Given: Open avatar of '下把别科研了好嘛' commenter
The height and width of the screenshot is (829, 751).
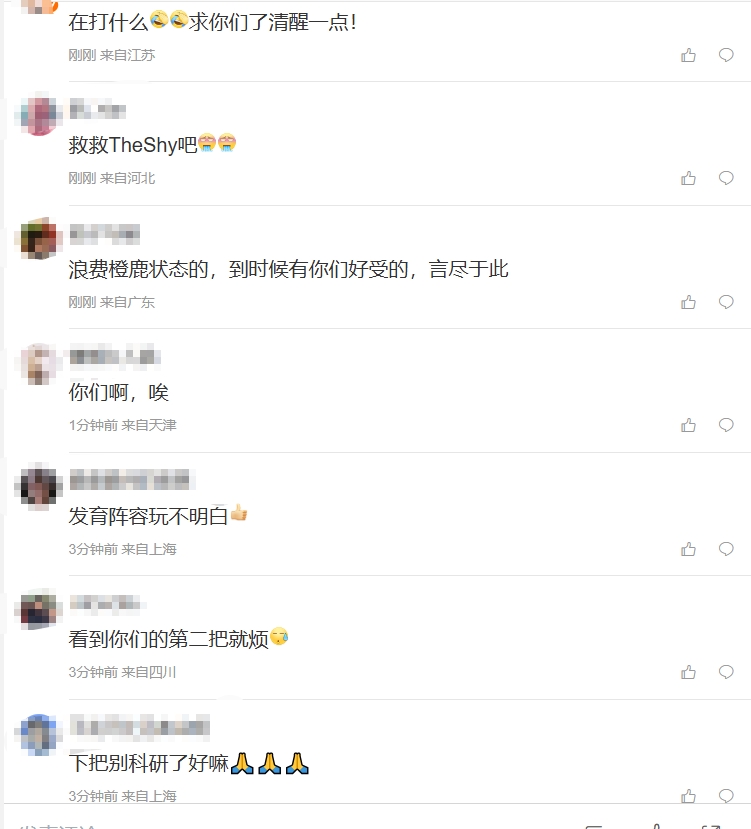Looking at the screenshot, I should pos(39,733).
